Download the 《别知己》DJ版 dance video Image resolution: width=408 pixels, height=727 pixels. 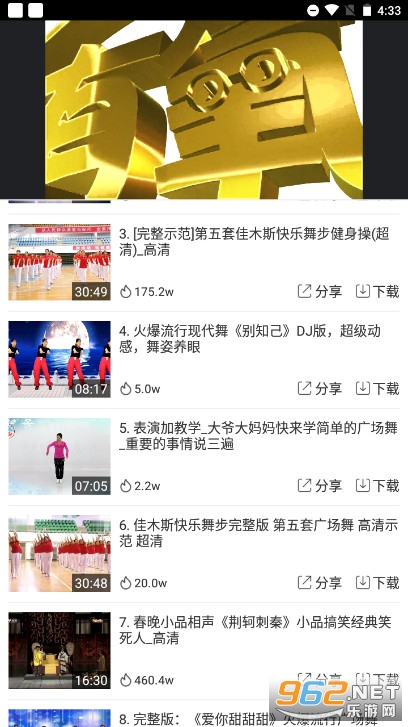(x=377, y=389)
